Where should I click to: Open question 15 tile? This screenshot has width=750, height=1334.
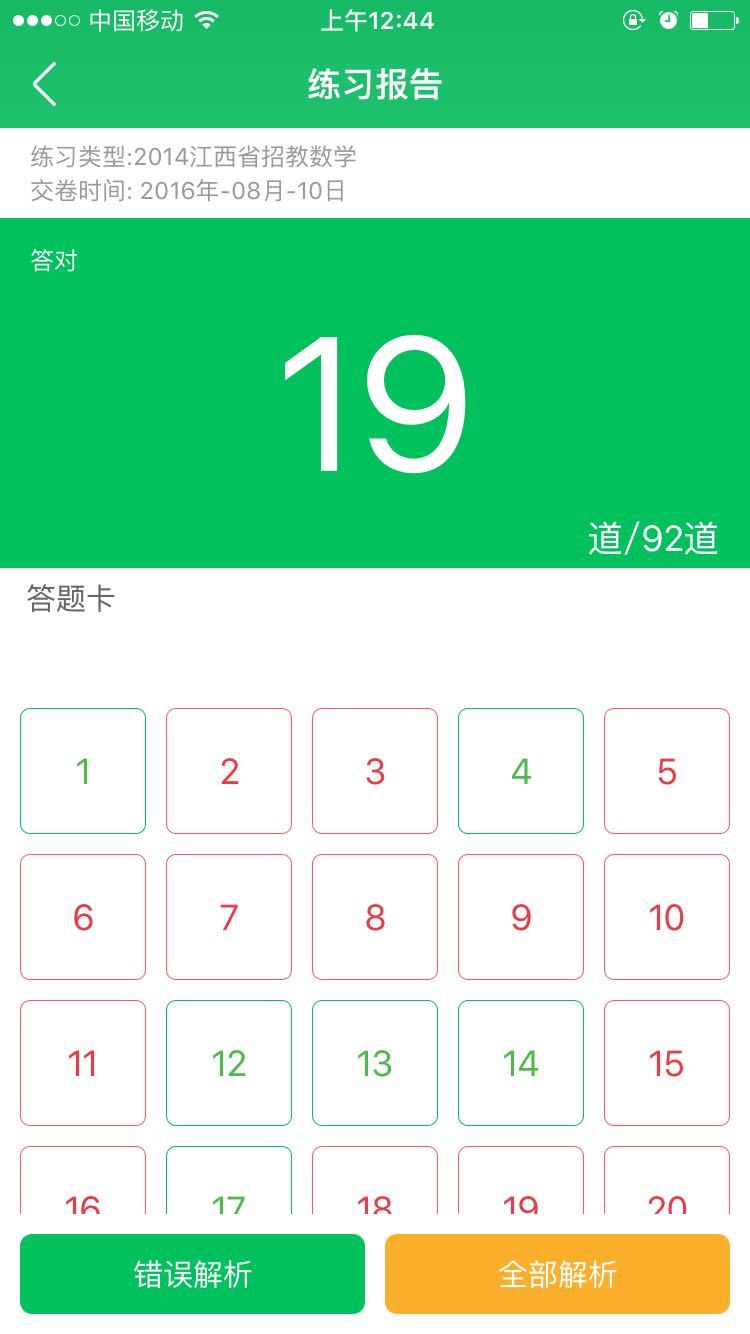(x=667, y=1063)
